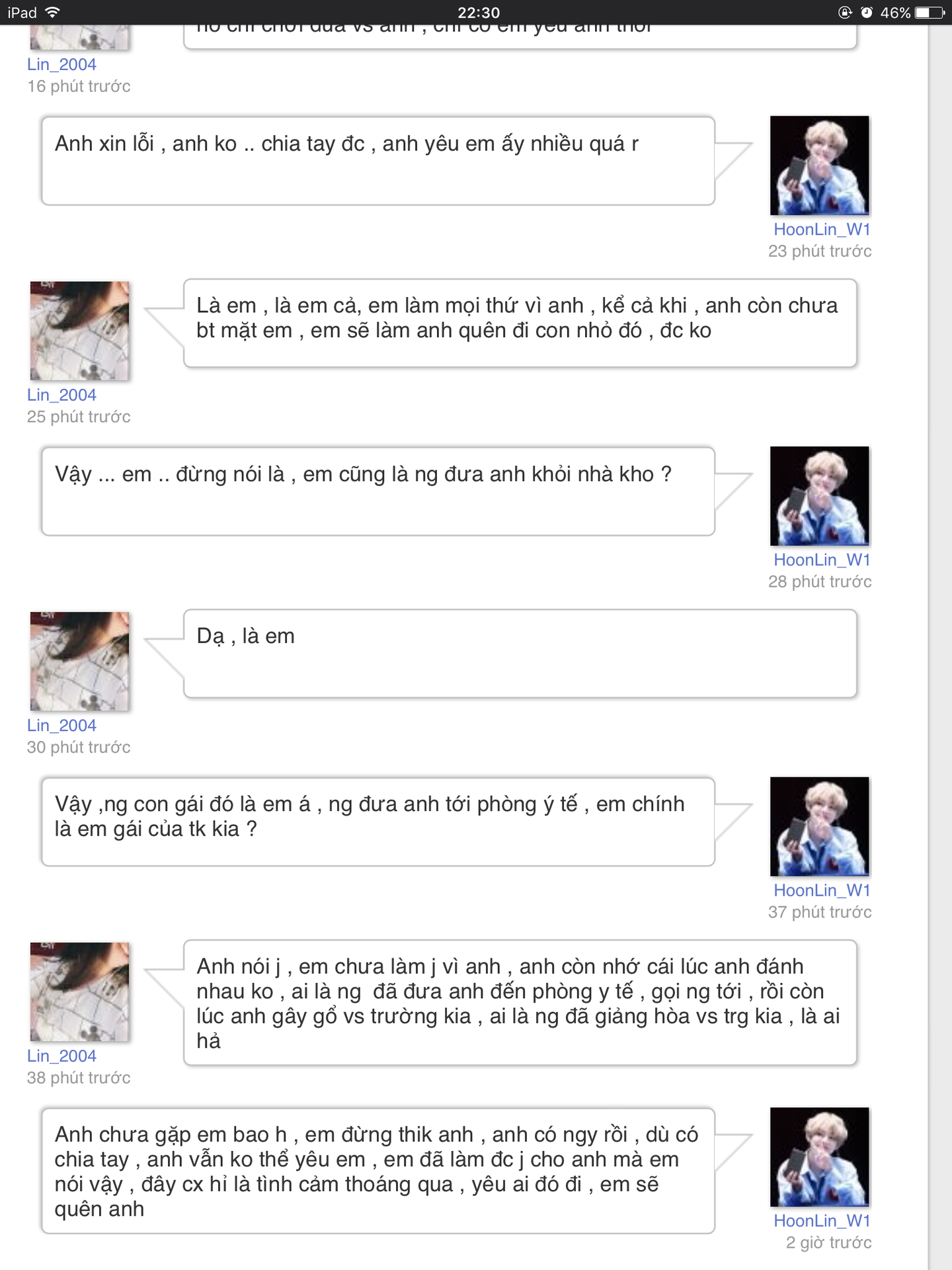
Task: Tap Lin_2004 avatar posted 25 phút trước
Action: pos(80,331)
